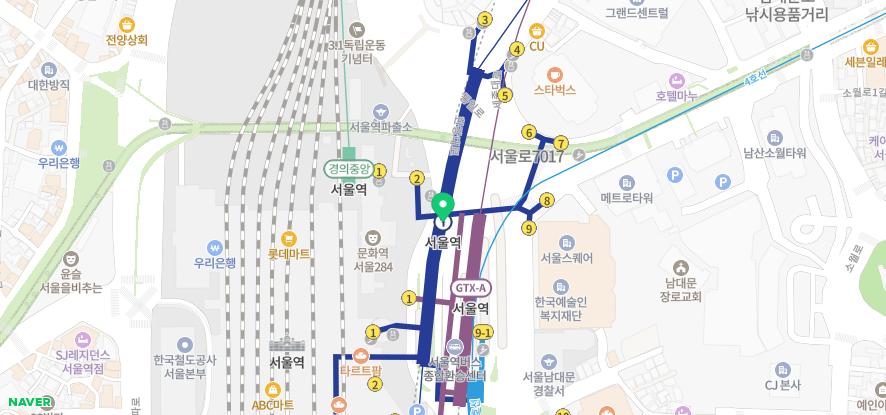Select the 남대문 장로교회 marker

pyautogui.click(x=681, y=269)
